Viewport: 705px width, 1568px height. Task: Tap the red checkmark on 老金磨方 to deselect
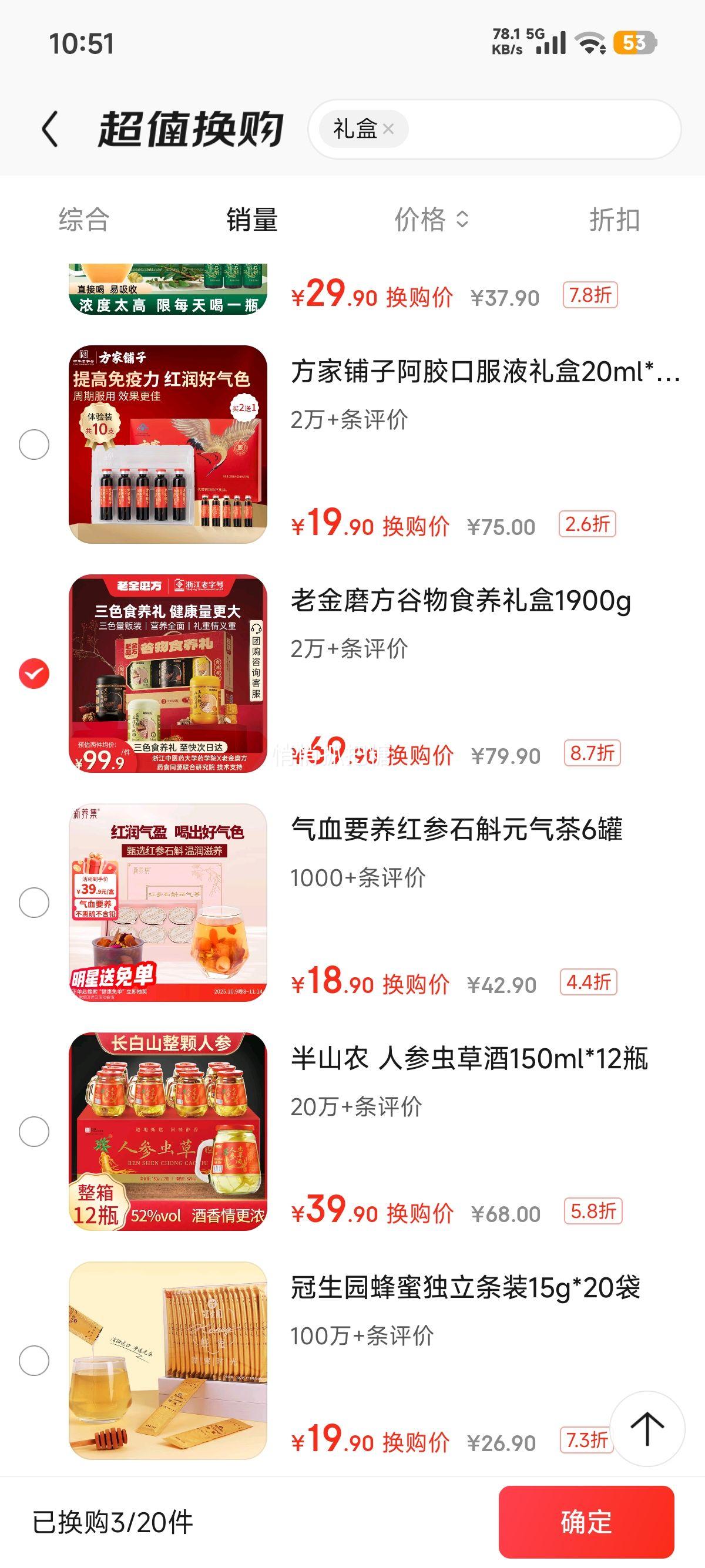tap(34, 672)
